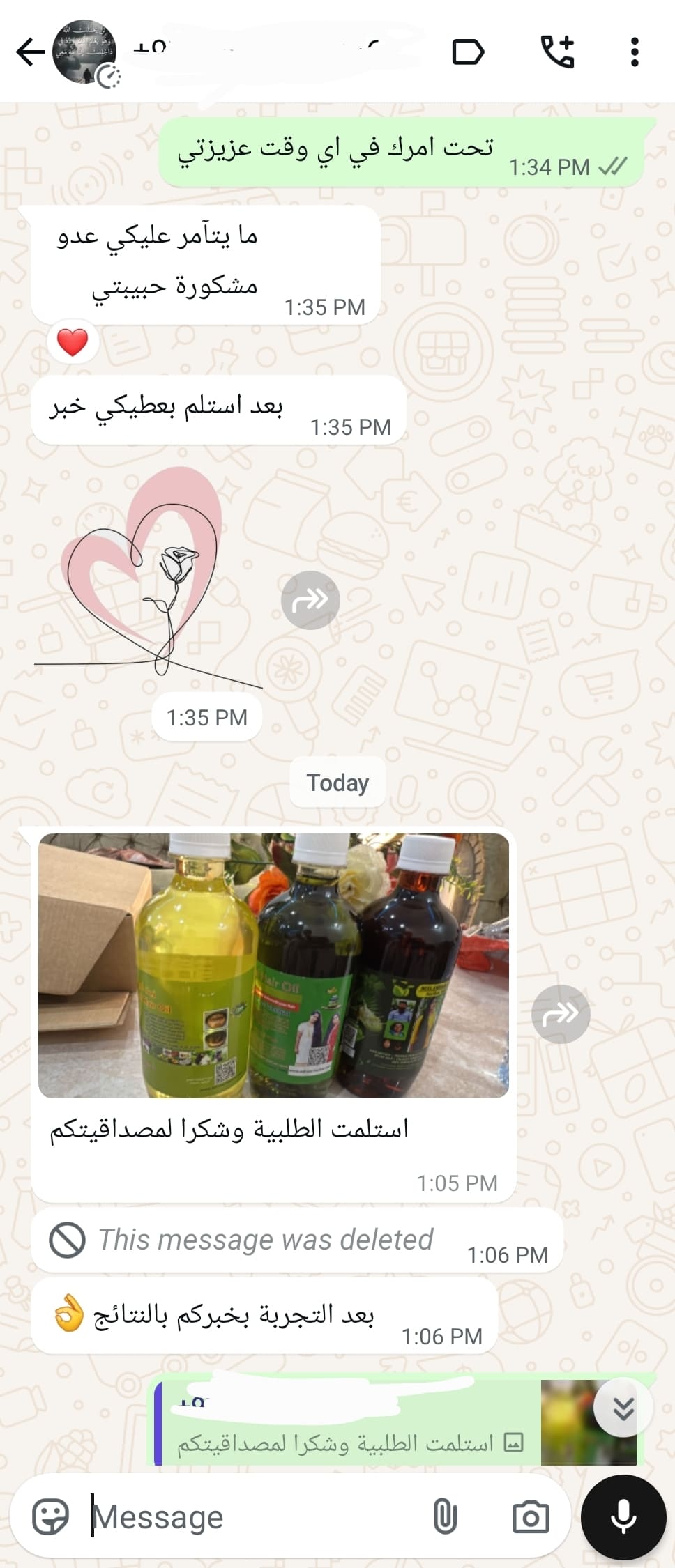
Task: Focus the Message text field
Action: pos(251,1517)
